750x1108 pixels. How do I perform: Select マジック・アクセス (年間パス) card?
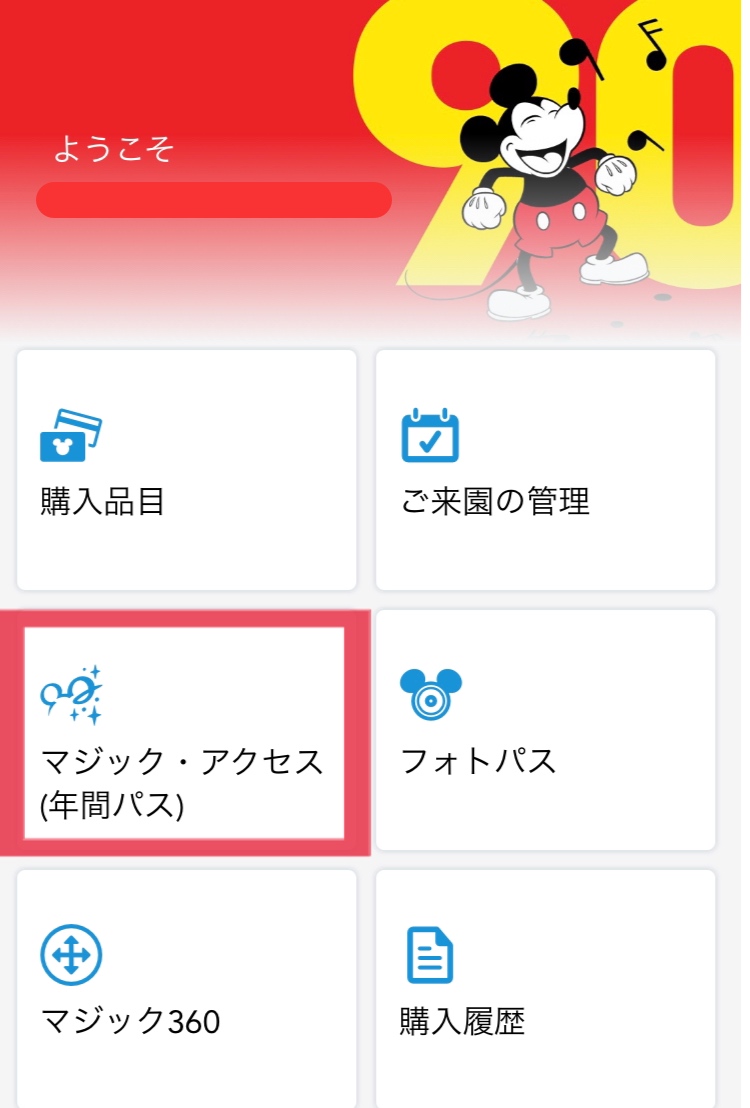185,732
